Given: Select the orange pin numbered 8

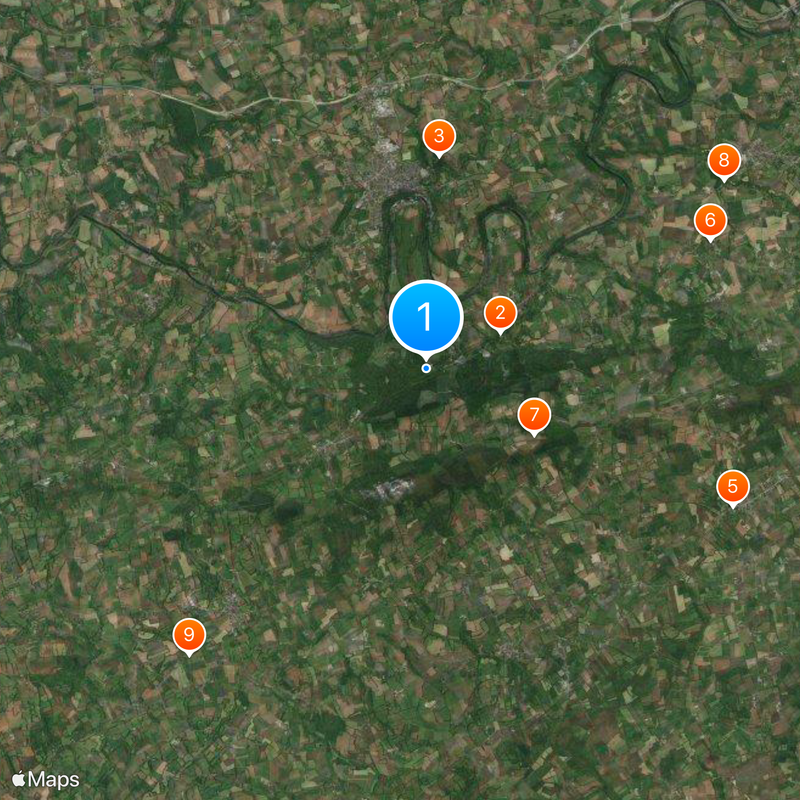Looking at the screenshot, I should (x=724, y=160).
